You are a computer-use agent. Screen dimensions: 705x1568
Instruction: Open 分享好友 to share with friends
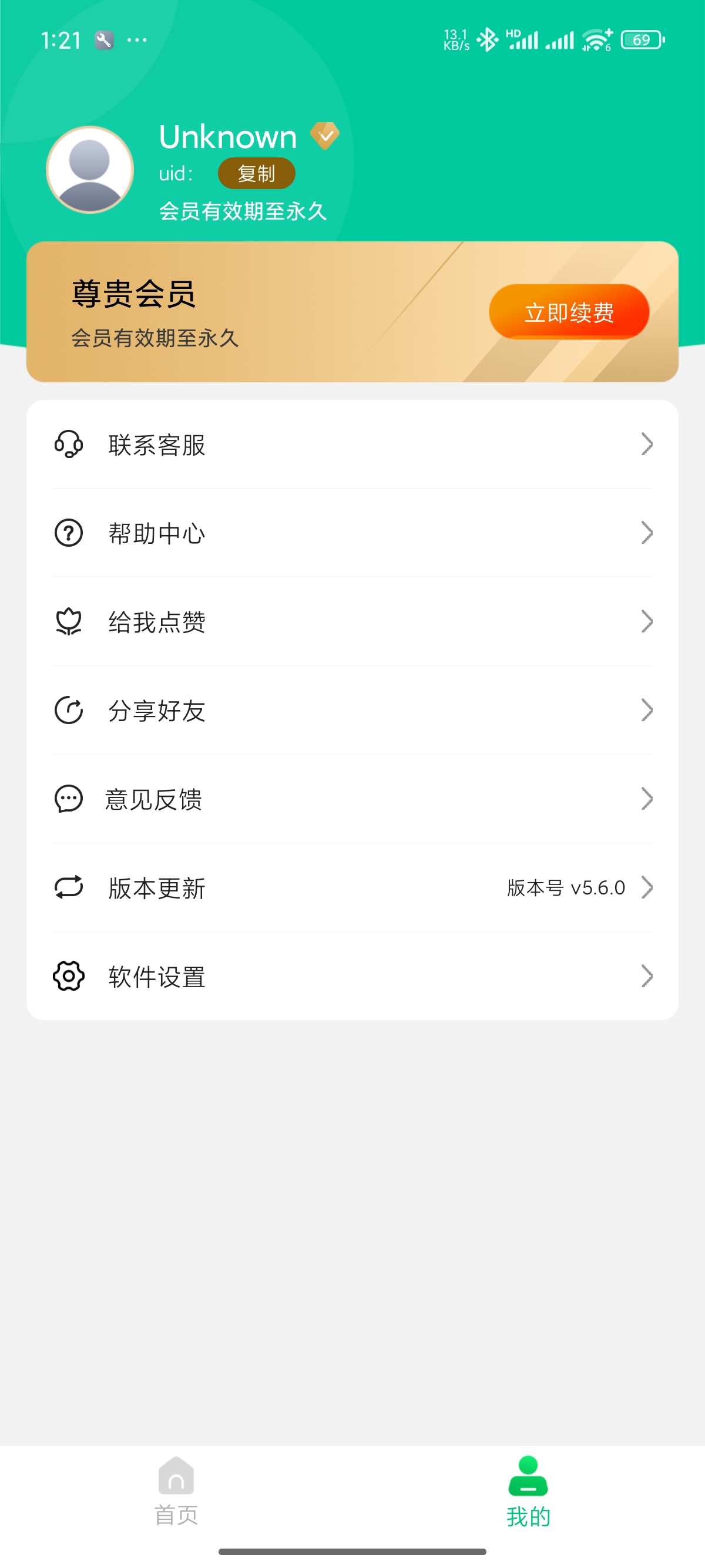352,711
